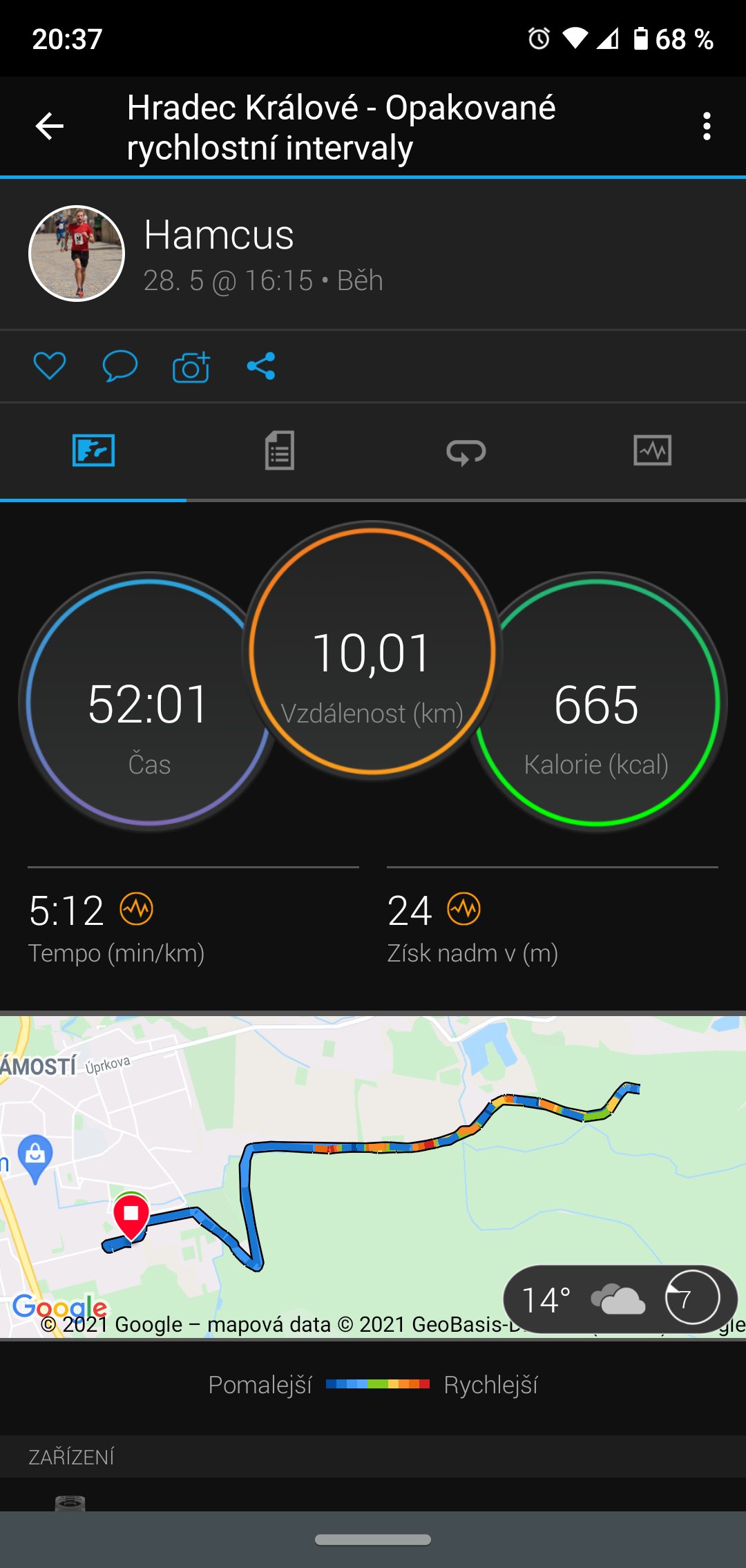Image resolution: width=746 pixels, height=1568 pixels.
Task: Tap the elevation gain 24 insight icon
Action: click(x=463, y=909)
